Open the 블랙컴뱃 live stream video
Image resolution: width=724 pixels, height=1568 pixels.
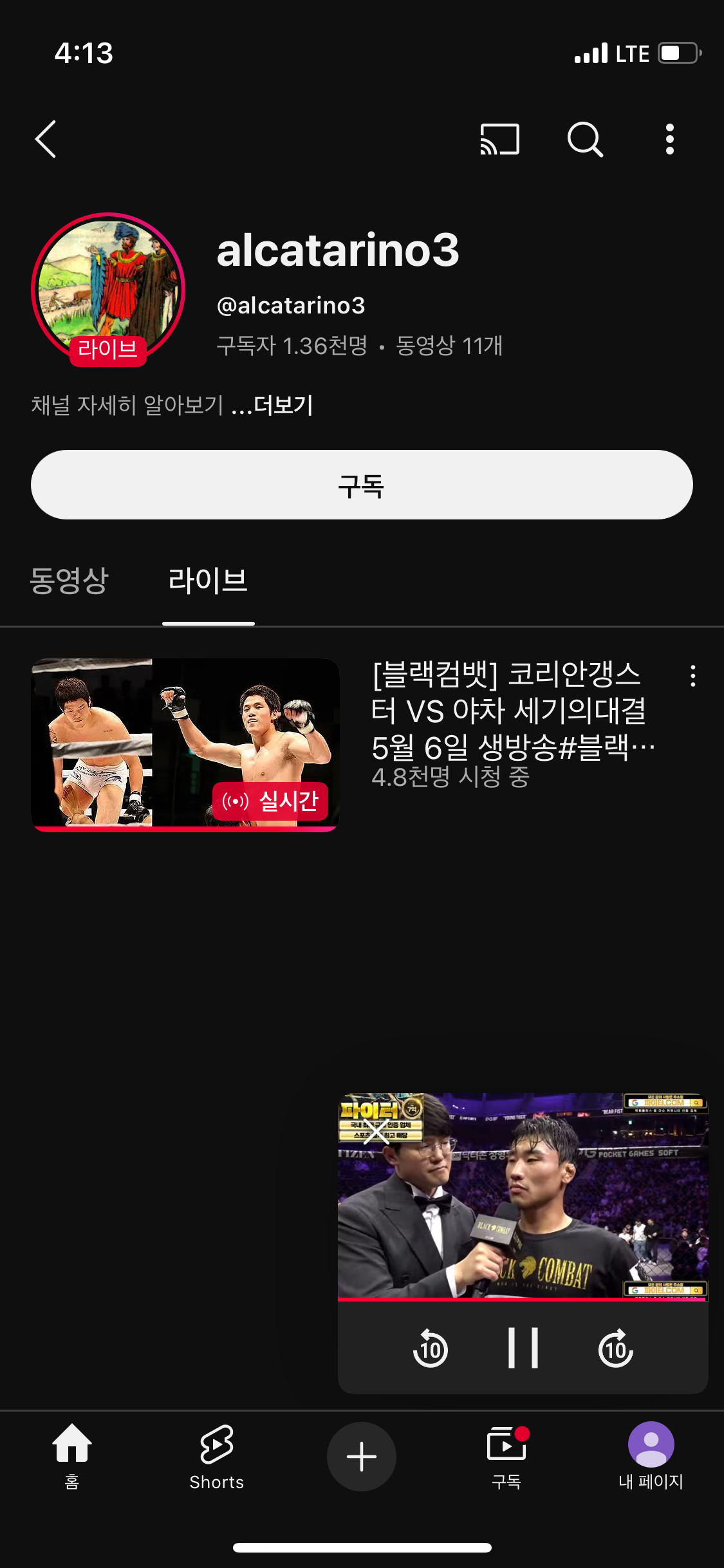[x=185, y=744]
